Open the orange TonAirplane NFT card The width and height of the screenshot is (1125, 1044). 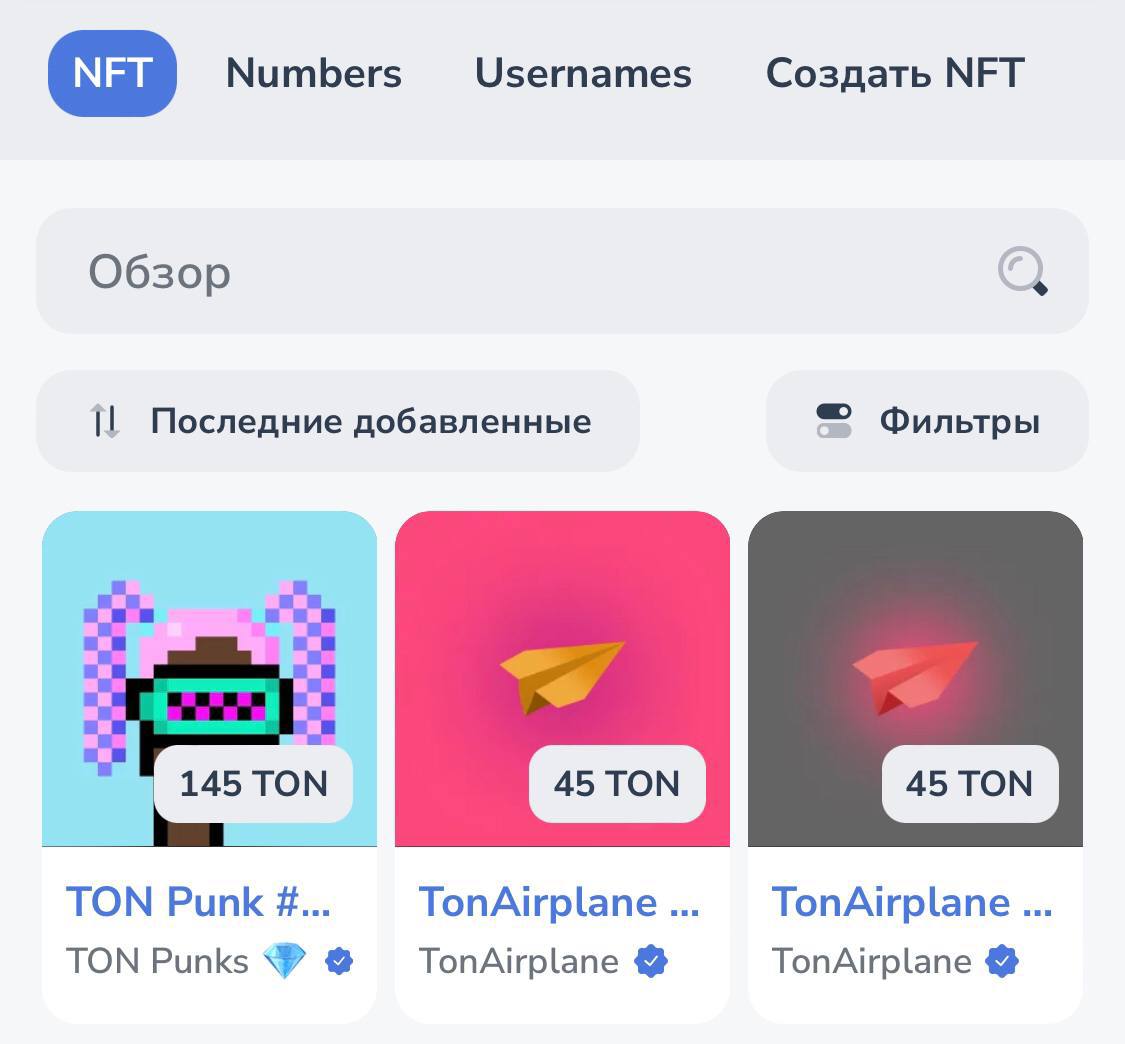click(x=562, y=680)
